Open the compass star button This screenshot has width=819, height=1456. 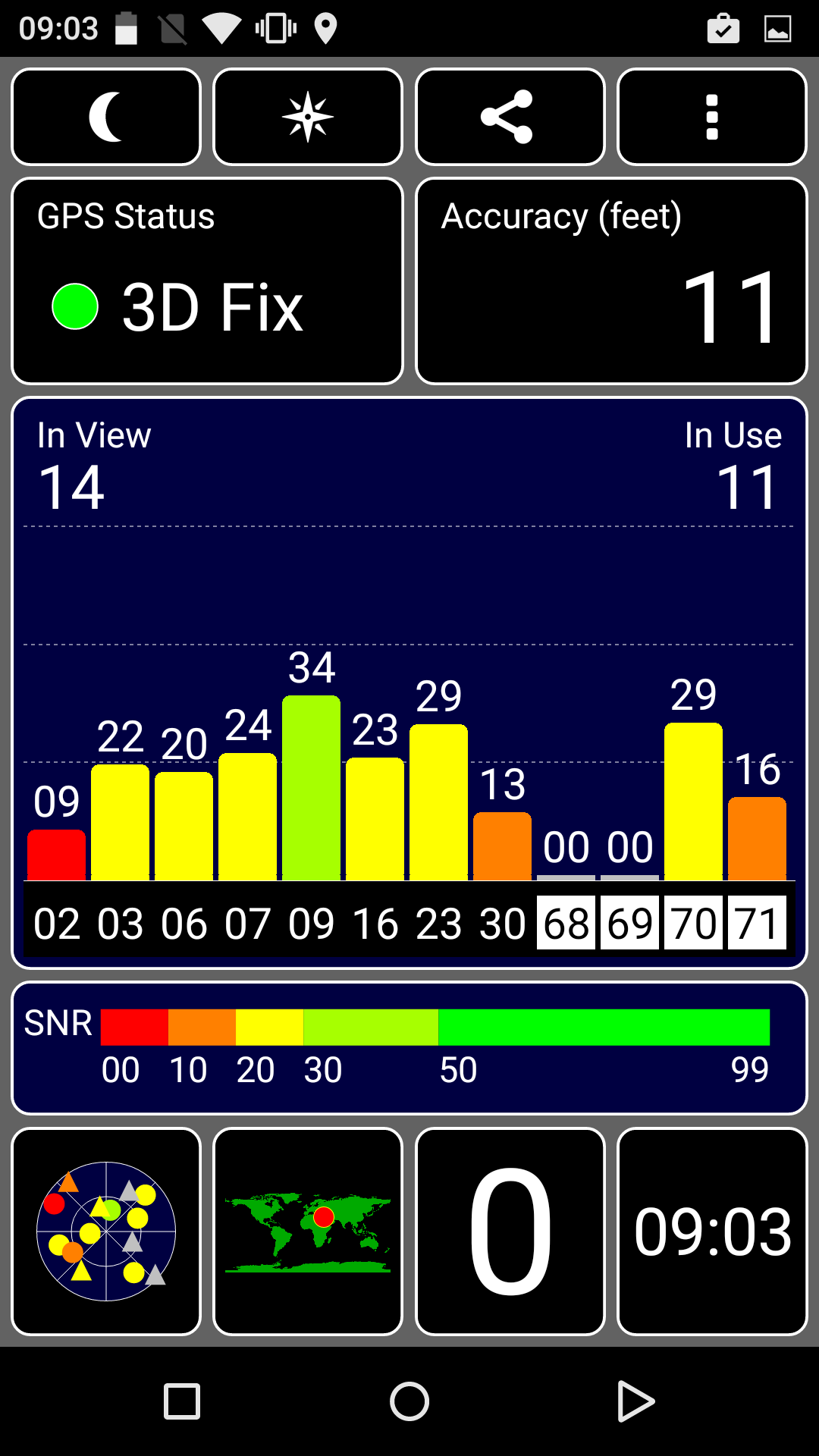tap(308, 117)
